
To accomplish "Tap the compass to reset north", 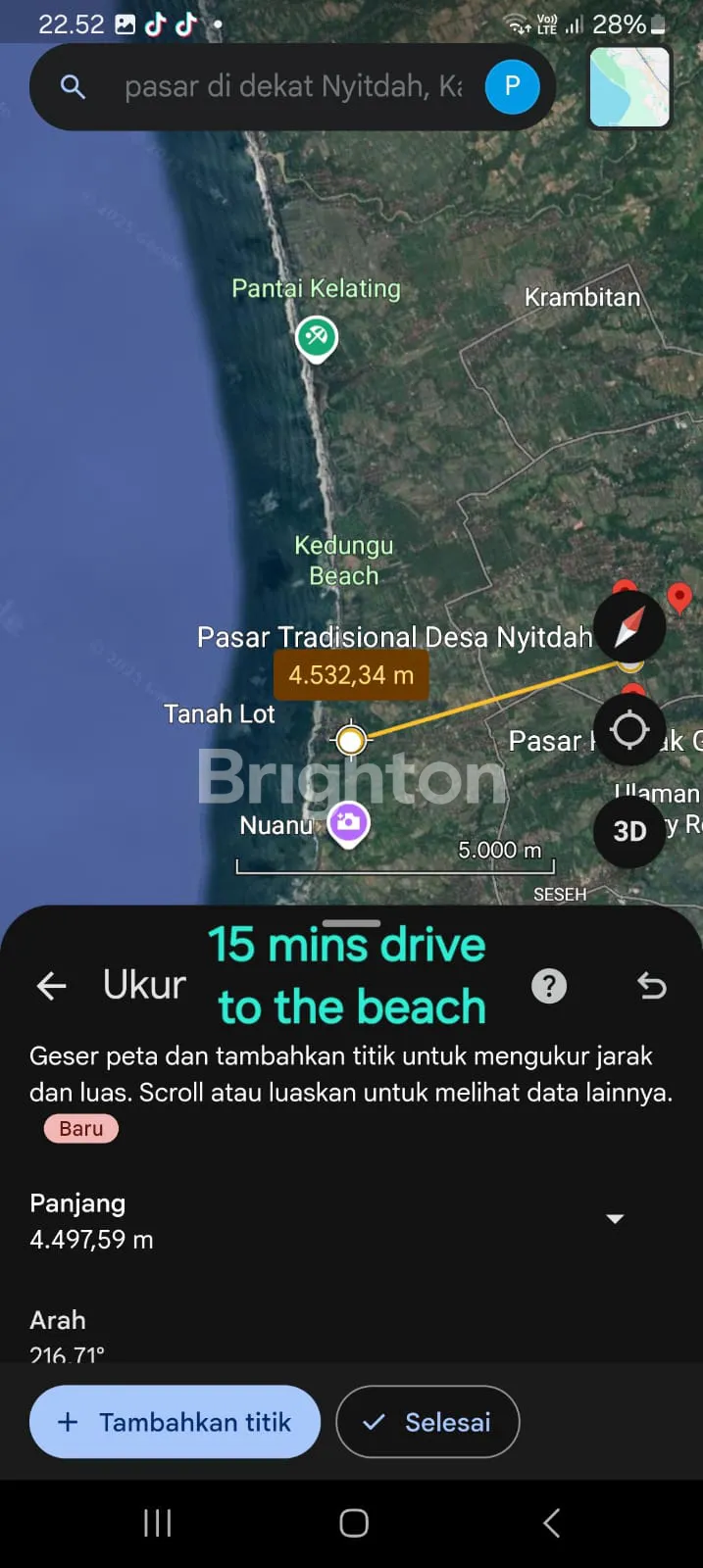I will (x=629, y=626).
